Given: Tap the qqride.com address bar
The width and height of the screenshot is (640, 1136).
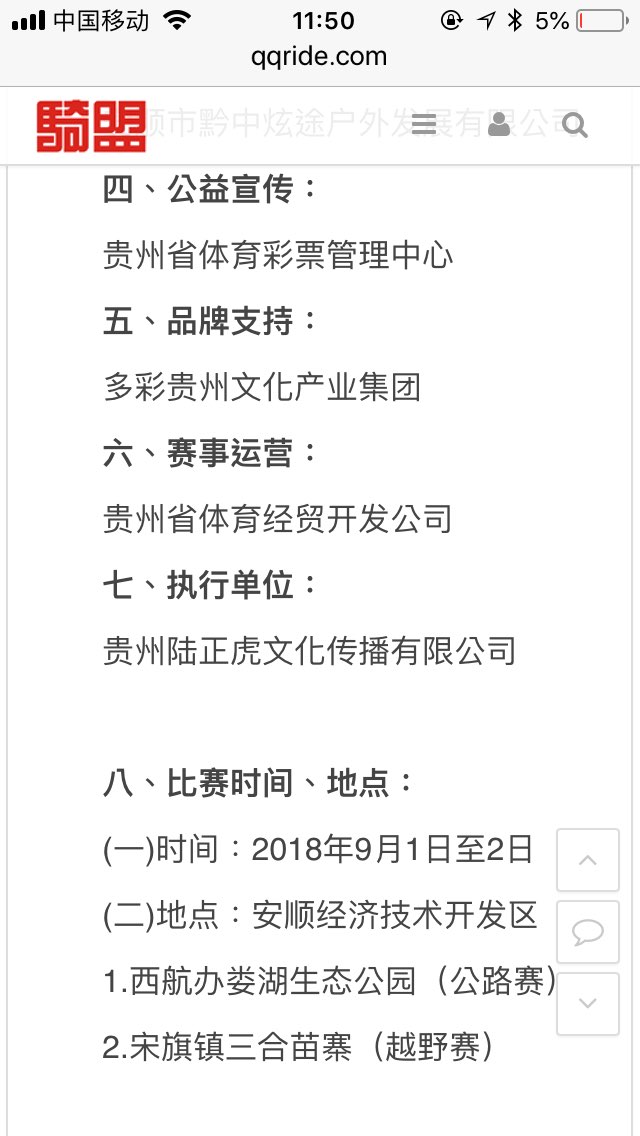Looking at the screenshot, I should pos(320,57).
